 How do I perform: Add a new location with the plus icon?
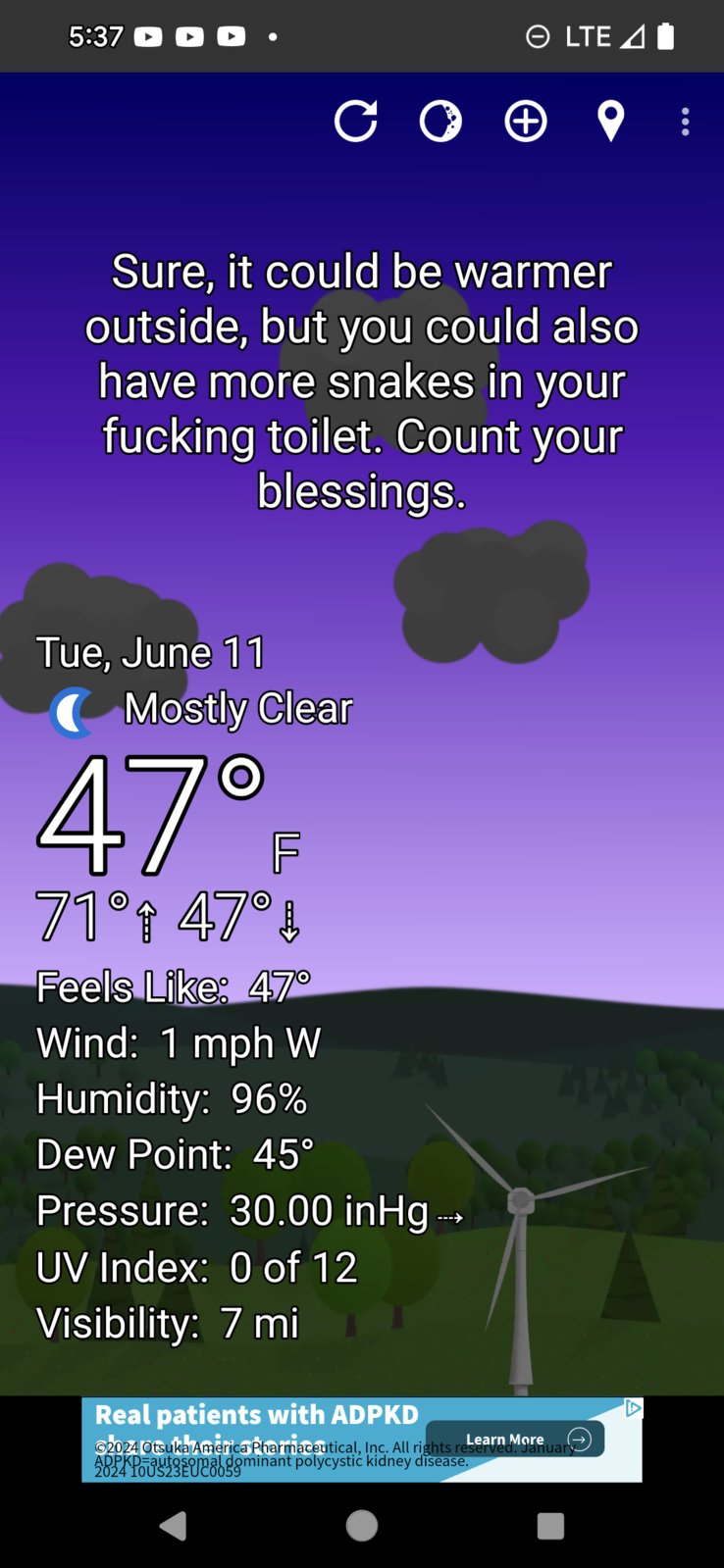pos(526,122)
